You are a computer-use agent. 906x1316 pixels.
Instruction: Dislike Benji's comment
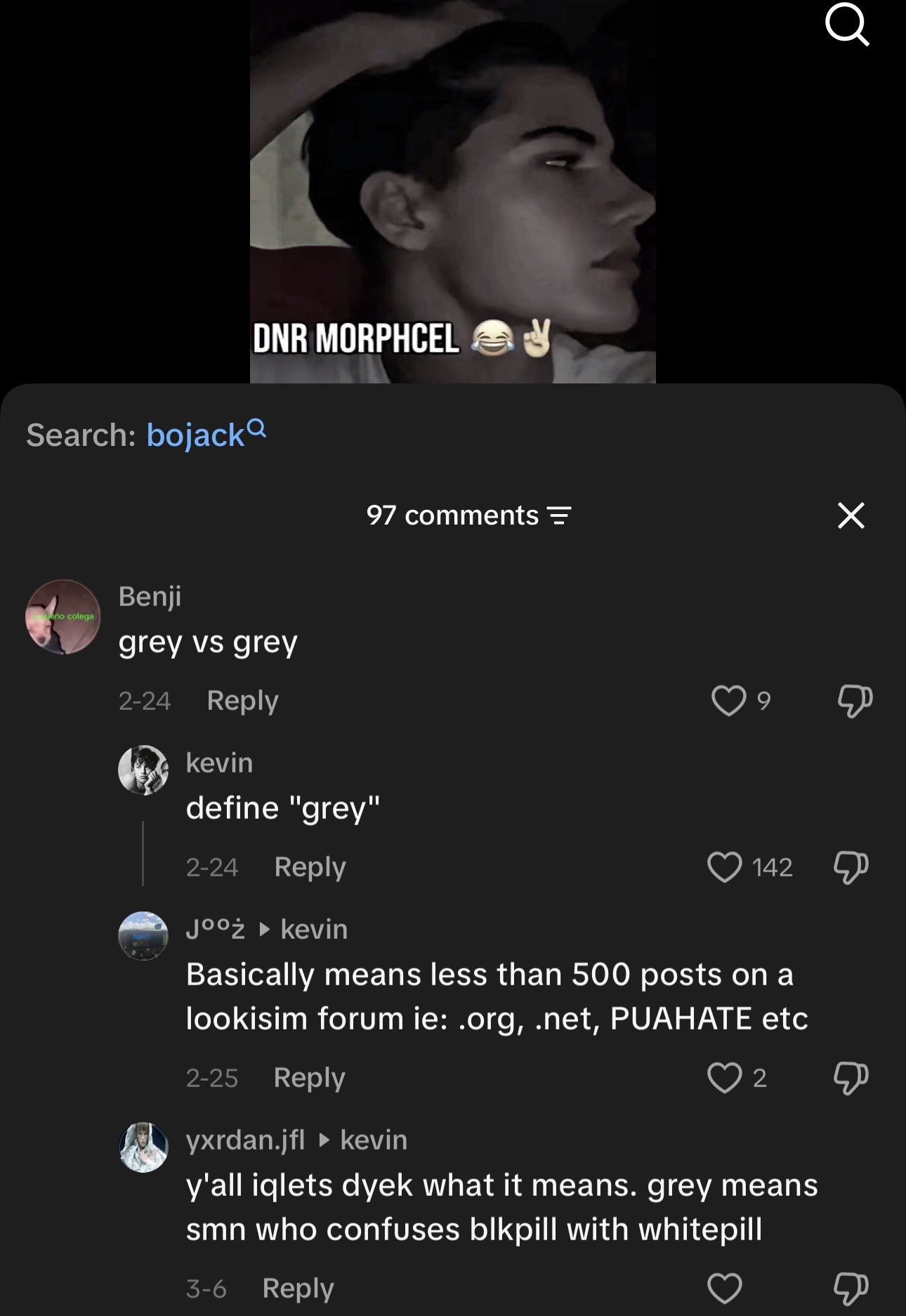pyautogui.click(x=855, y=700)
